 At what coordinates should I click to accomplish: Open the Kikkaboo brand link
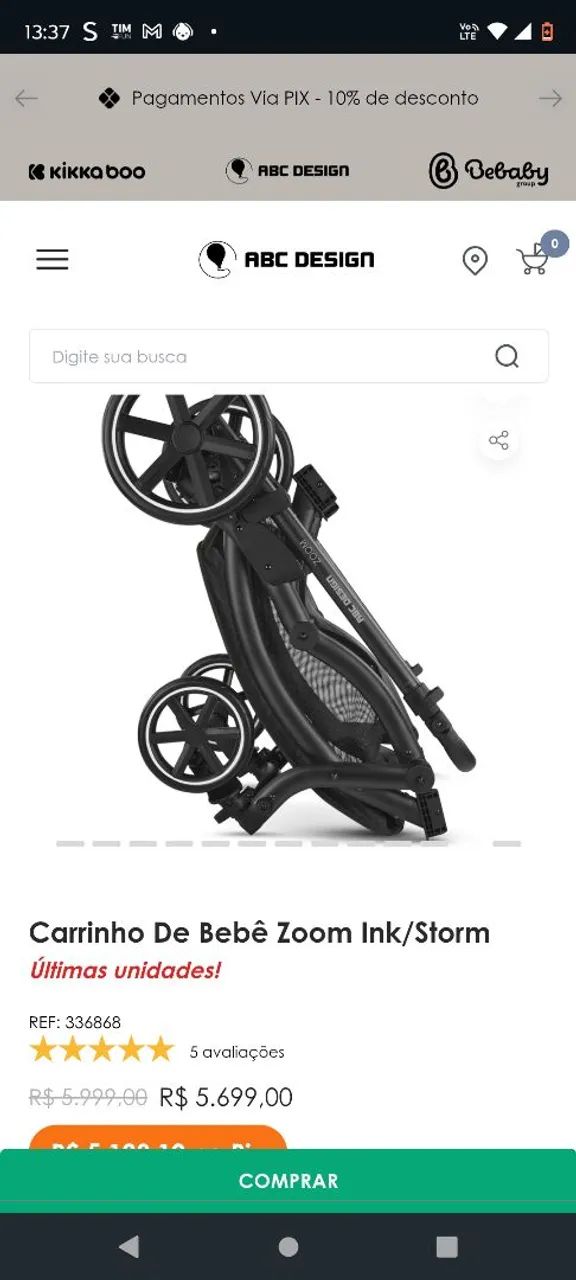tap(87, 172)
